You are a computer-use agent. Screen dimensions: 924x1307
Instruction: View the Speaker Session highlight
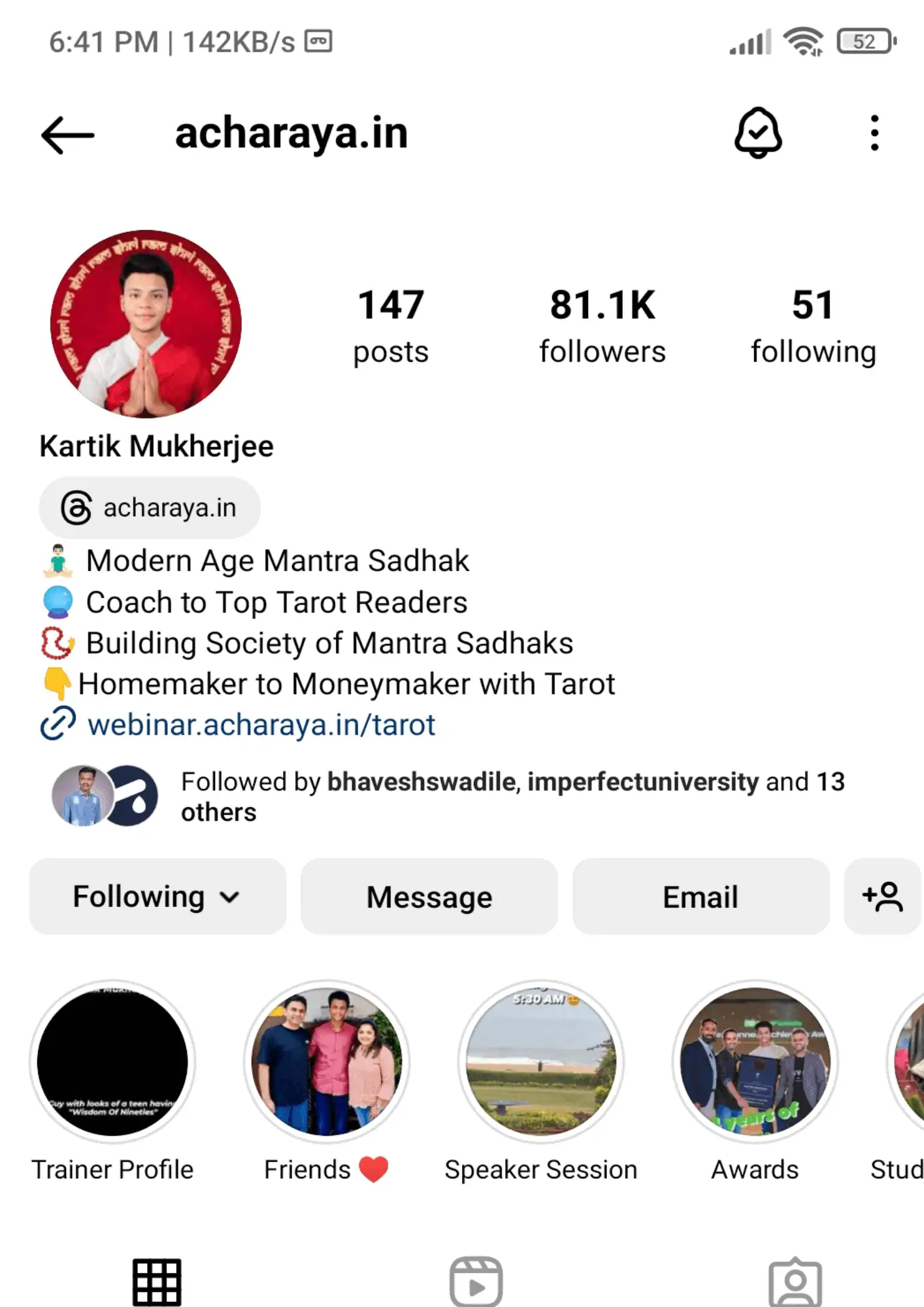click(x=540, y=1062)
